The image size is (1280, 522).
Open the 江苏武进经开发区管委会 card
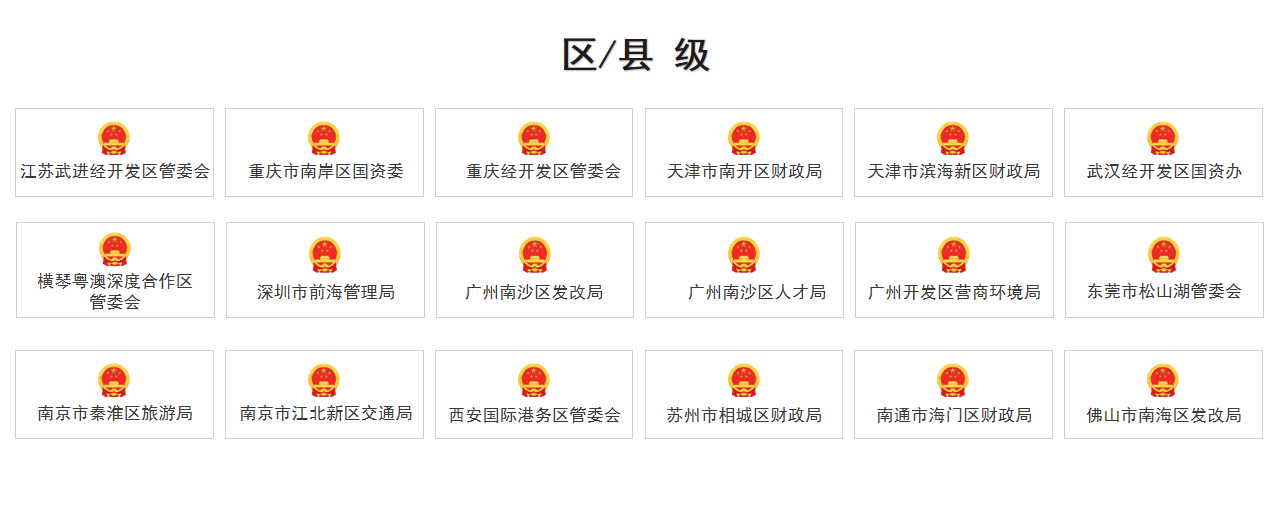coord(115,153)
